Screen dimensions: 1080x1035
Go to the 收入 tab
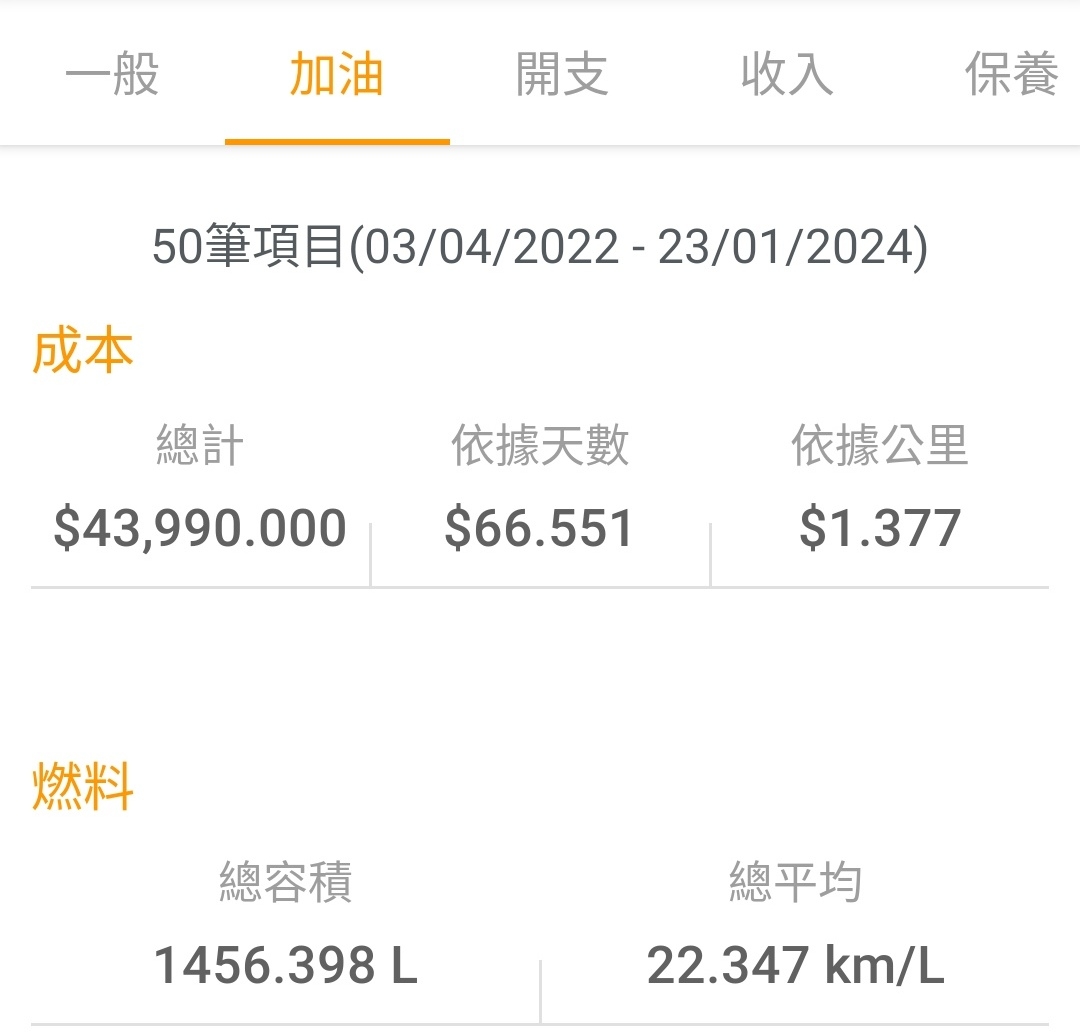click(x=787, y=76)
